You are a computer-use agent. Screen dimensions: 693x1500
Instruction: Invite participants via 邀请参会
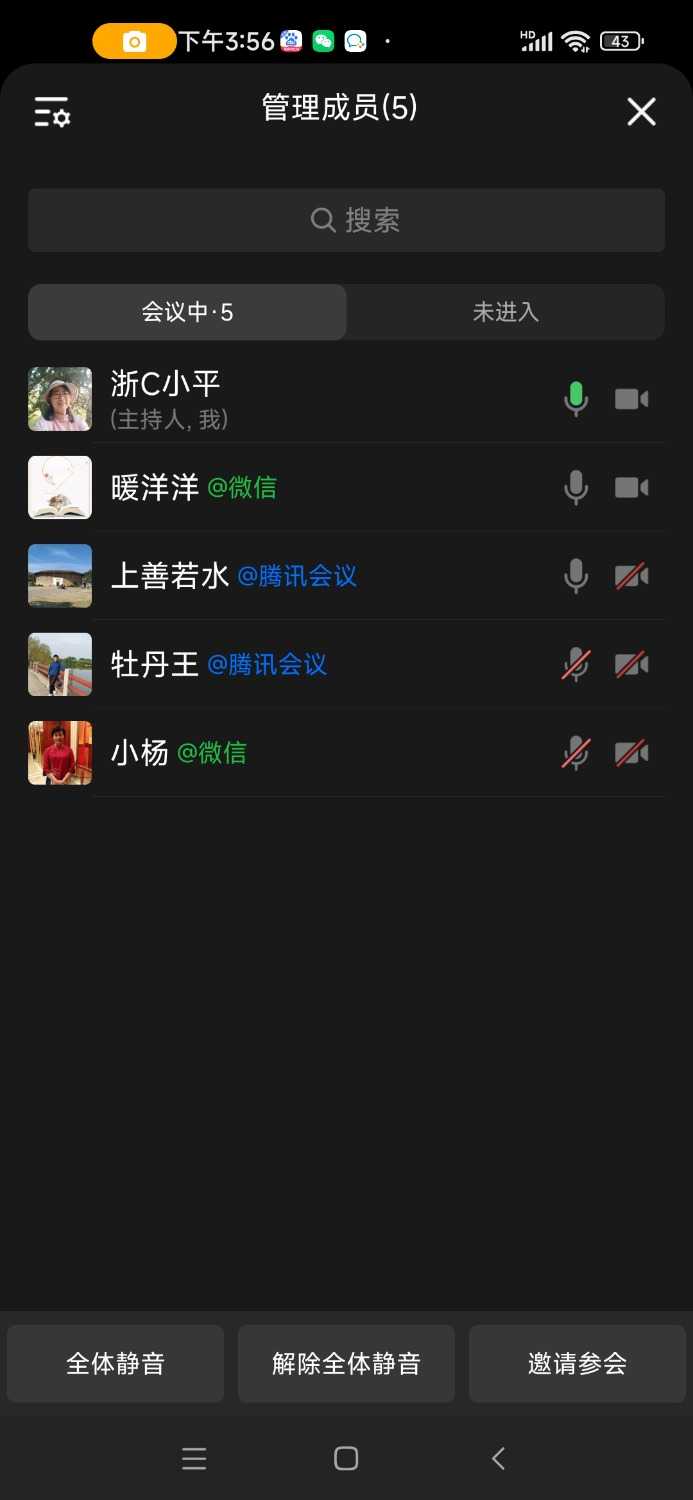pos(577,1363)
